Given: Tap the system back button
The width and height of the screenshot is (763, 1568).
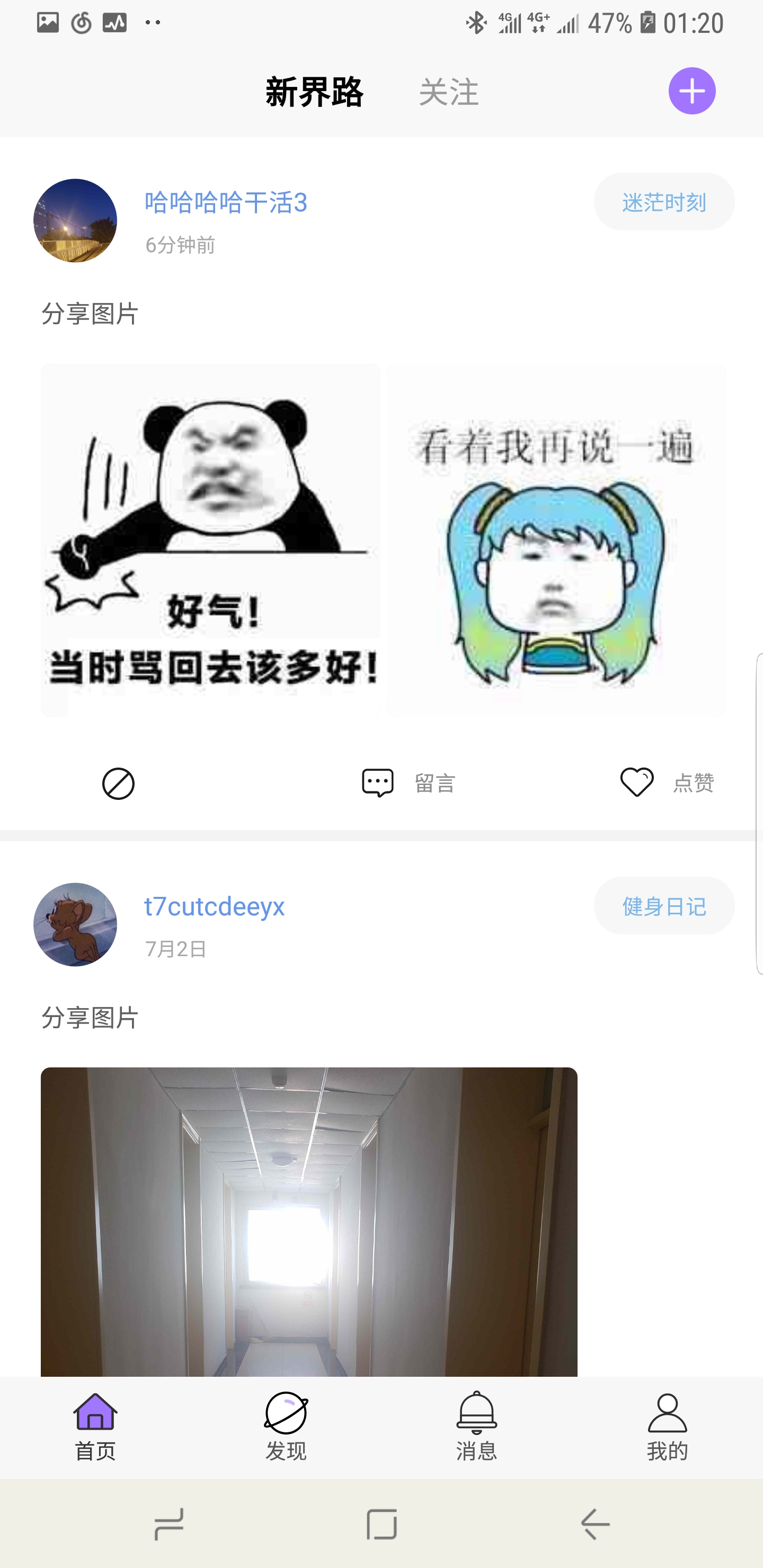Looking at the screenshot, I should pyautogui.click(x=595, y=1524).
